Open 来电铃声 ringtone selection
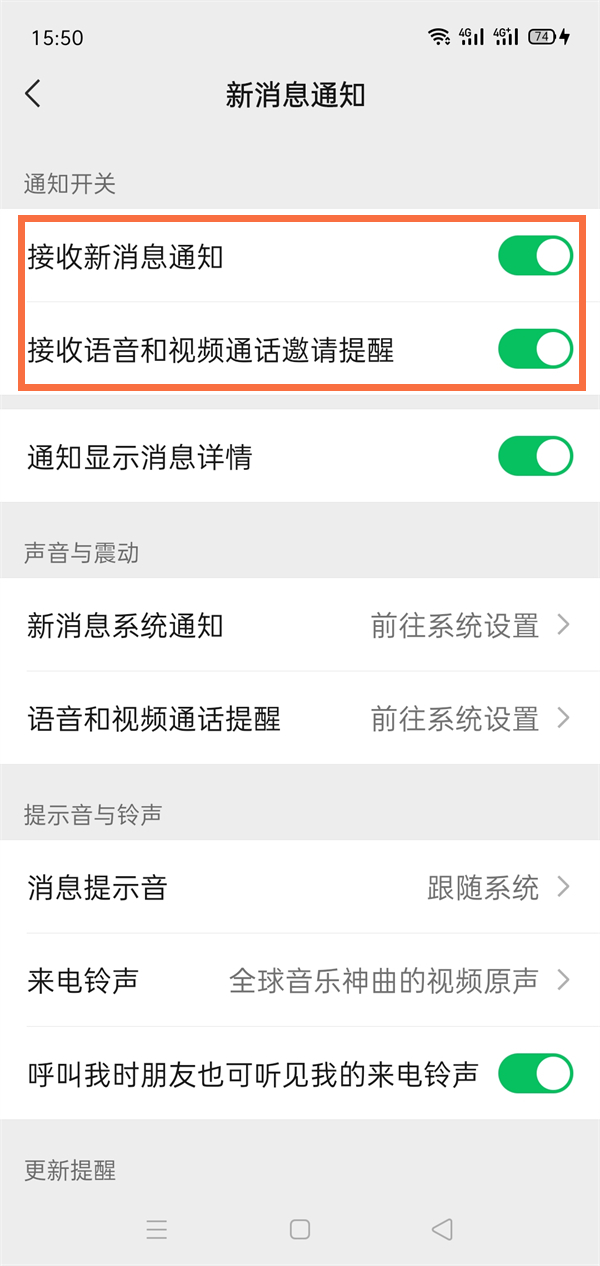Image resolution: width=600 pixels, height=1266 pixels. [300, 980]
